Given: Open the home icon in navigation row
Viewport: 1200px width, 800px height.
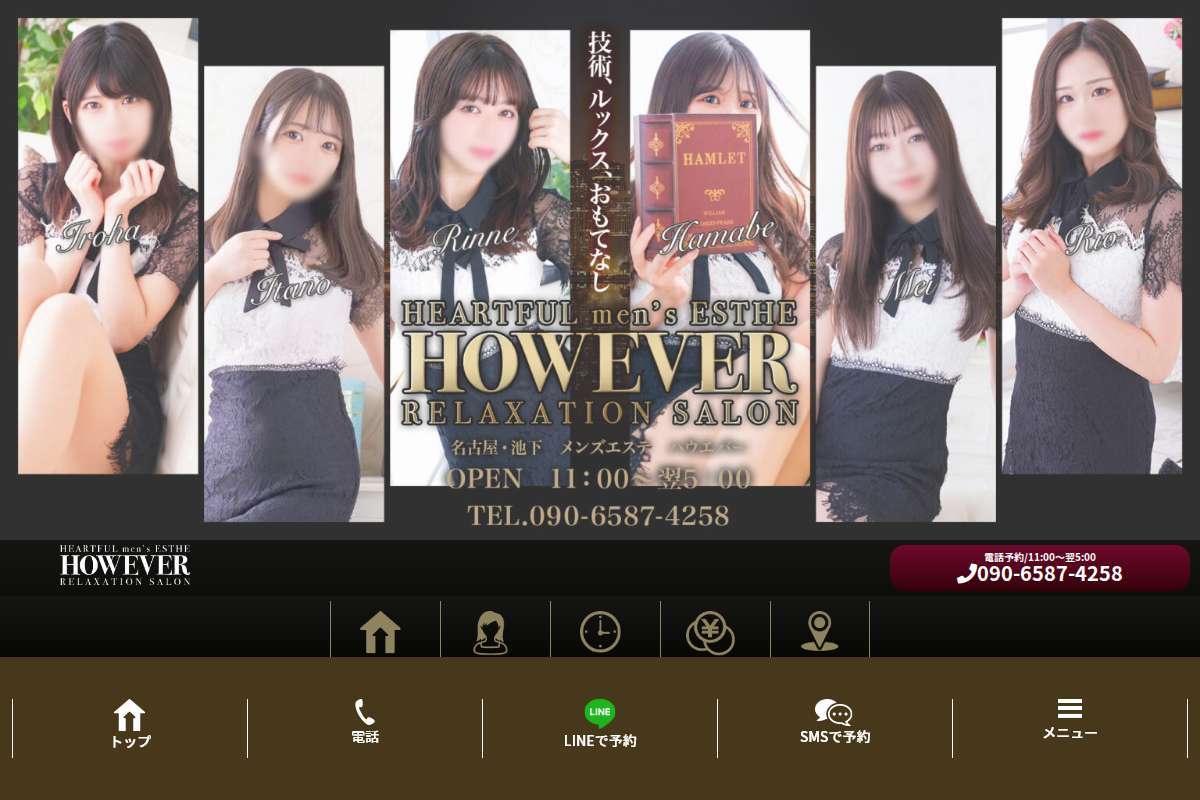Looking at the screenshot, I should [x=380, y=631].
